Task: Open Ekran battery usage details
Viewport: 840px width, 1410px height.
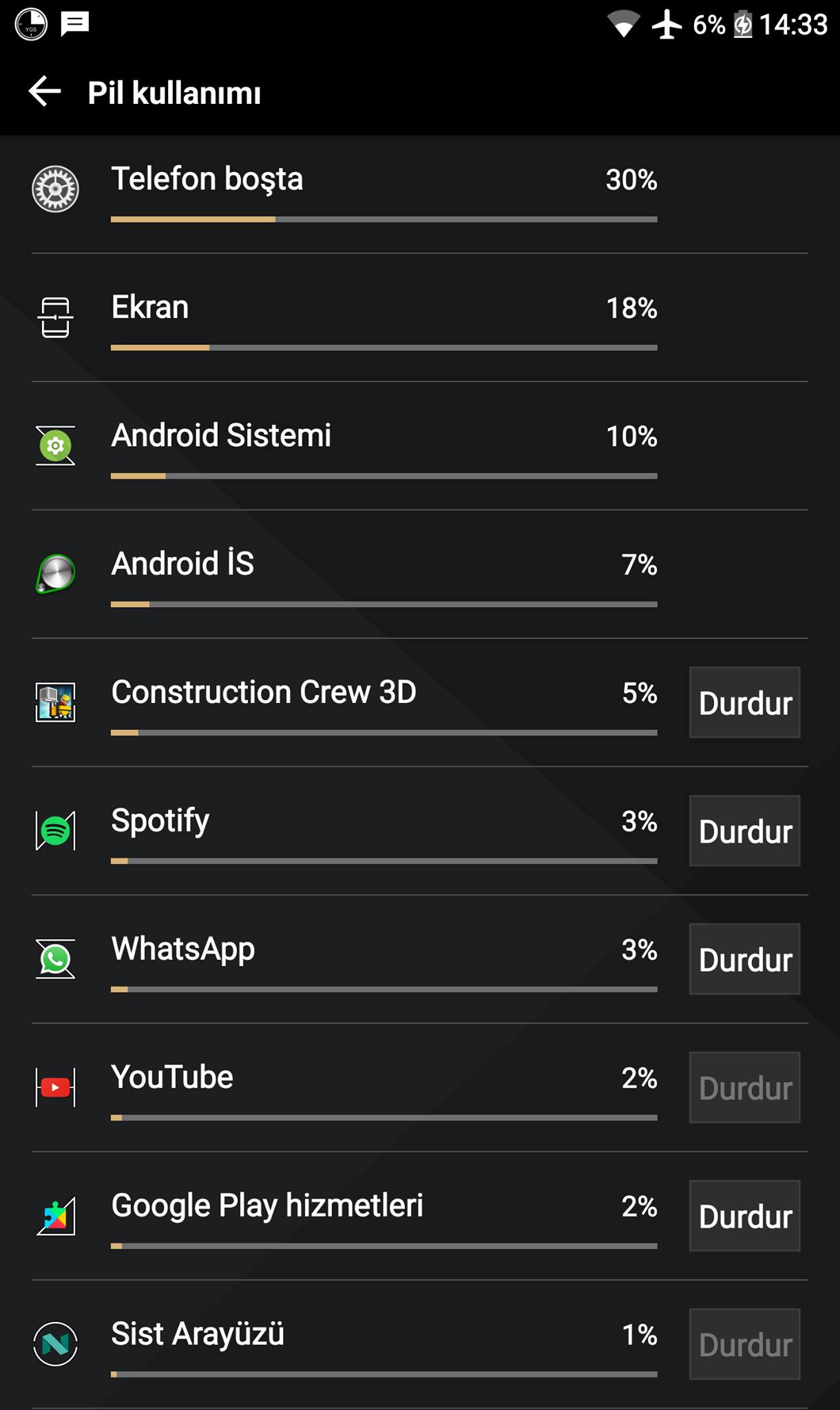Action: pos(383,317)
